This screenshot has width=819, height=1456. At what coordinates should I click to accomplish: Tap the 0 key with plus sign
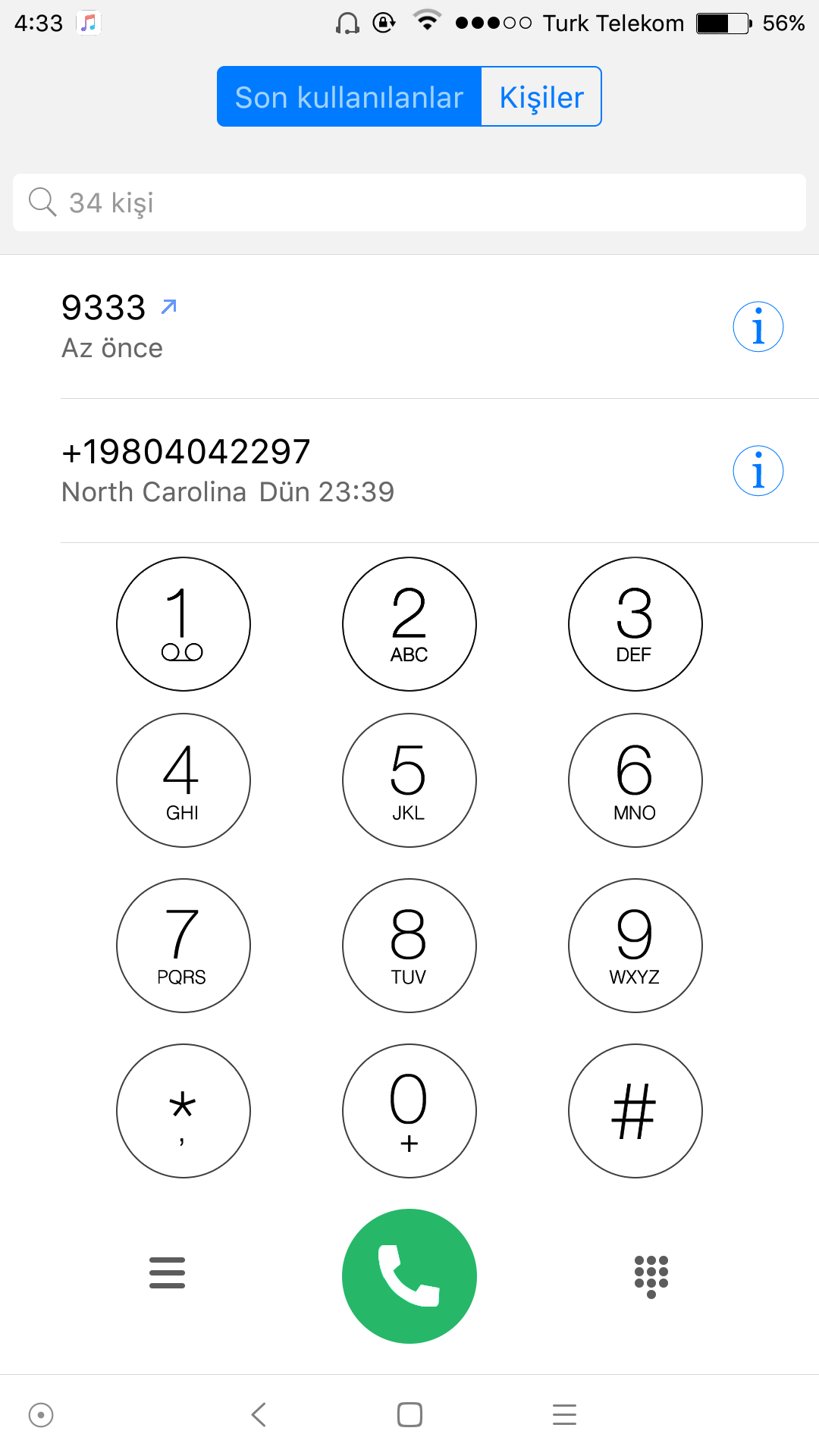409,1111
